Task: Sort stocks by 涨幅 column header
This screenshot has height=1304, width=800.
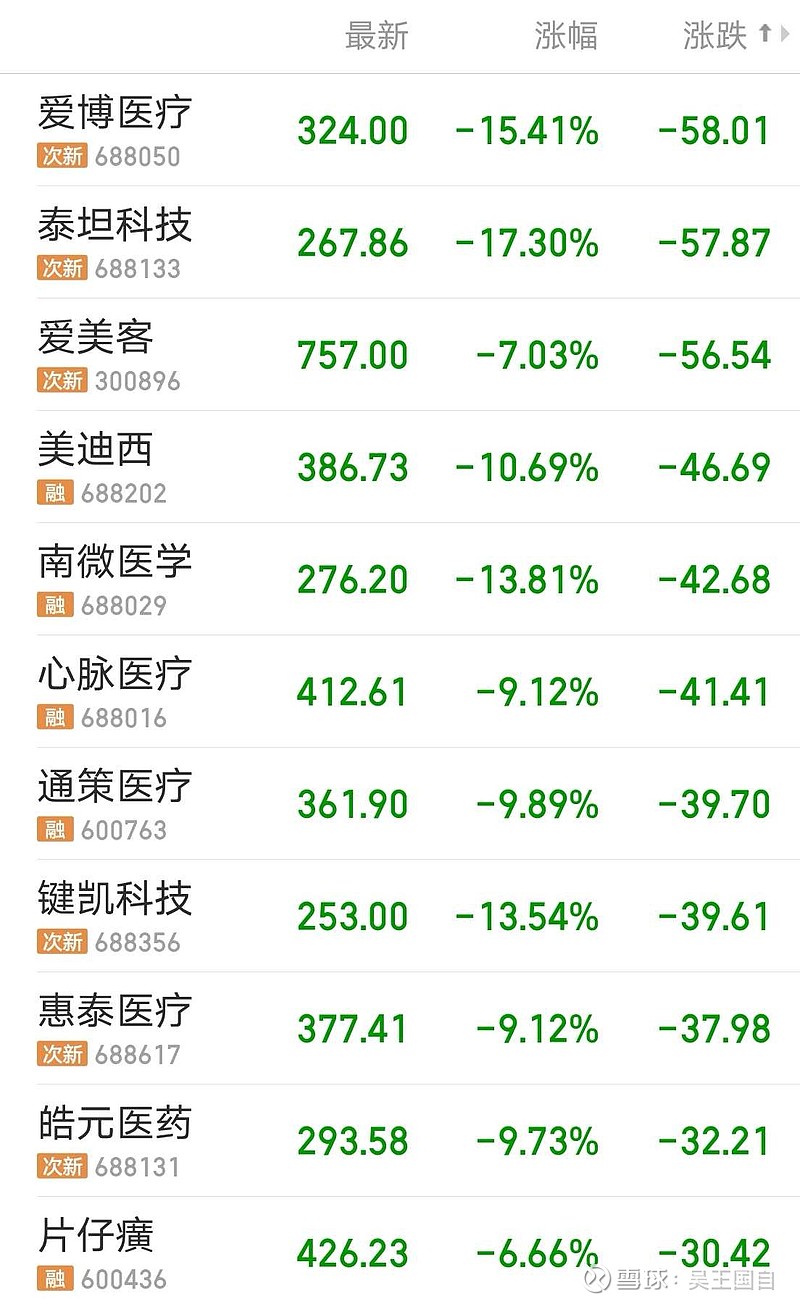Action: coord(566,36)
